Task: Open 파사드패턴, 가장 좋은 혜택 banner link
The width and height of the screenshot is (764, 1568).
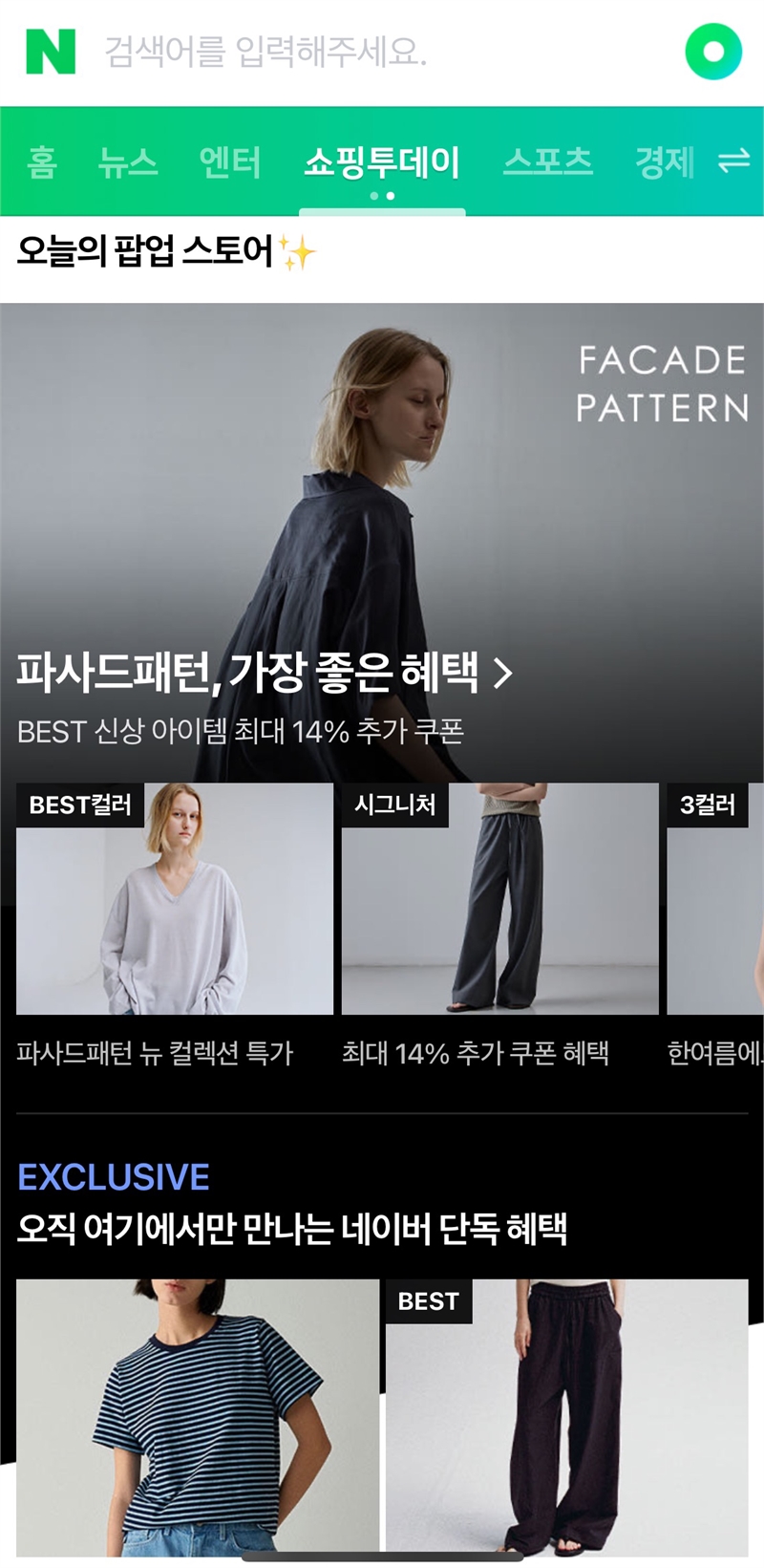Action: point(265,673)
